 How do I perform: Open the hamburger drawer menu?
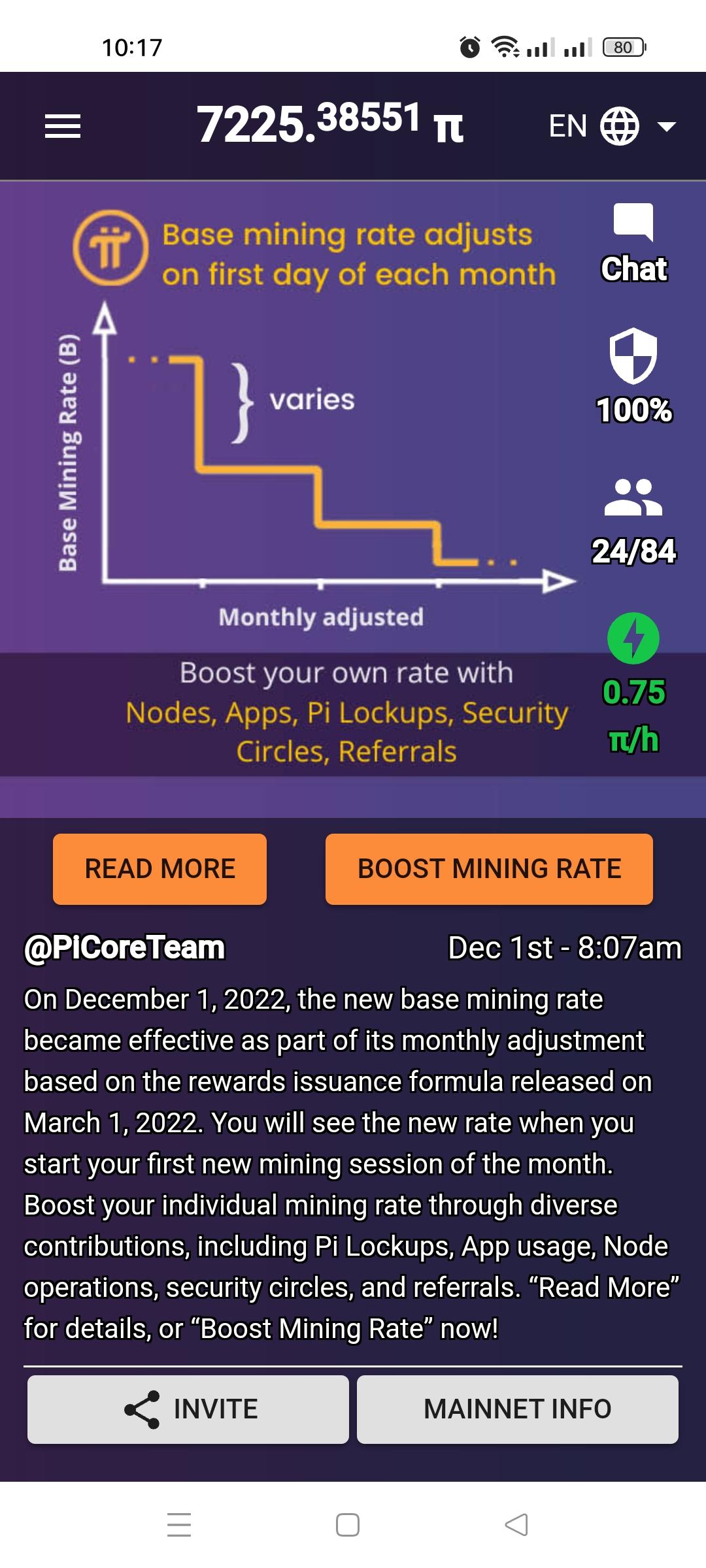pyautogui.click(x=63, y=126)
